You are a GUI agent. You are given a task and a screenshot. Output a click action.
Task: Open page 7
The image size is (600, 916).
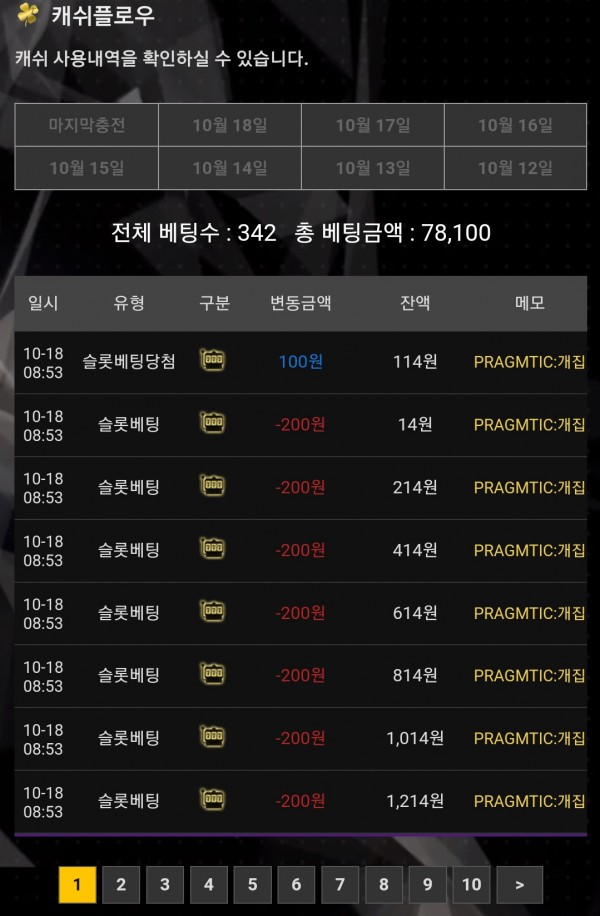[x=340, y=884]
